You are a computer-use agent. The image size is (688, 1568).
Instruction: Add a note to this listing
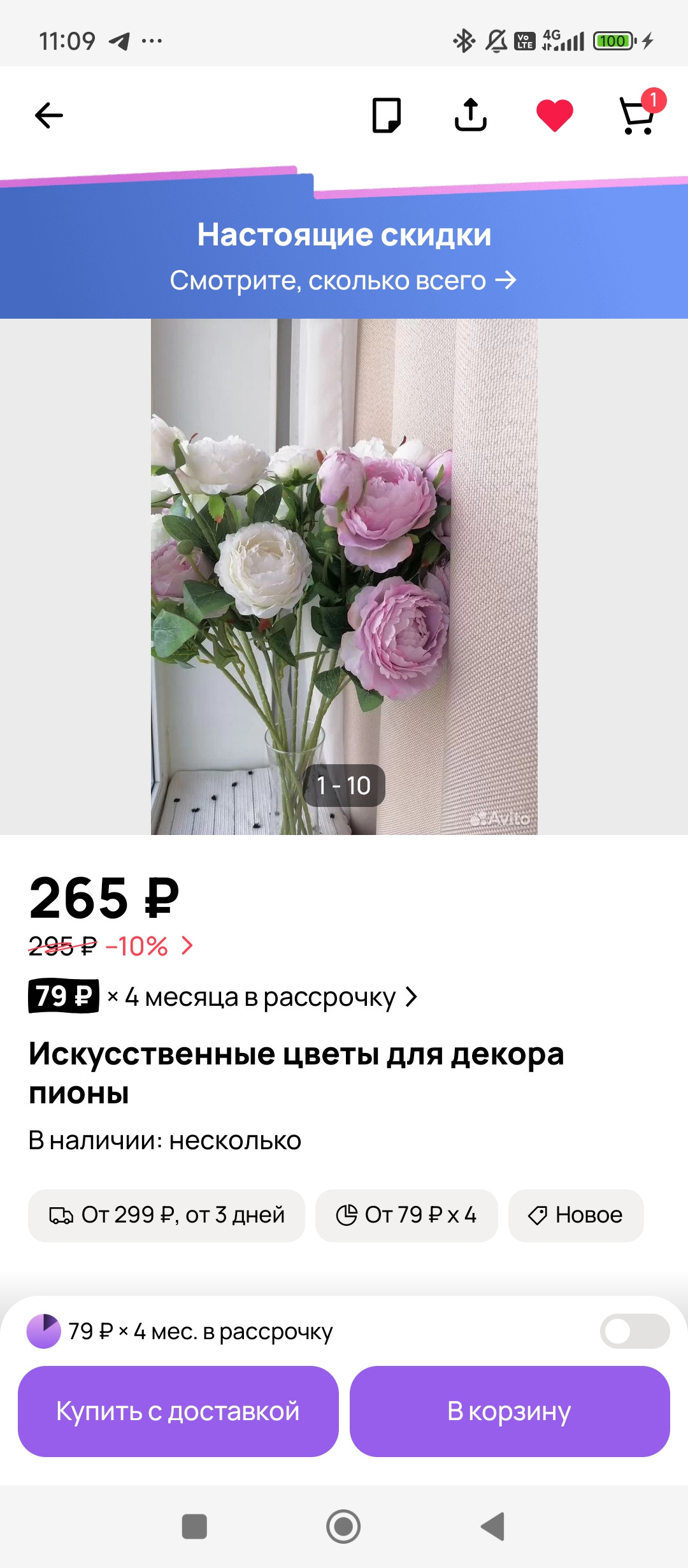(386, 115)
